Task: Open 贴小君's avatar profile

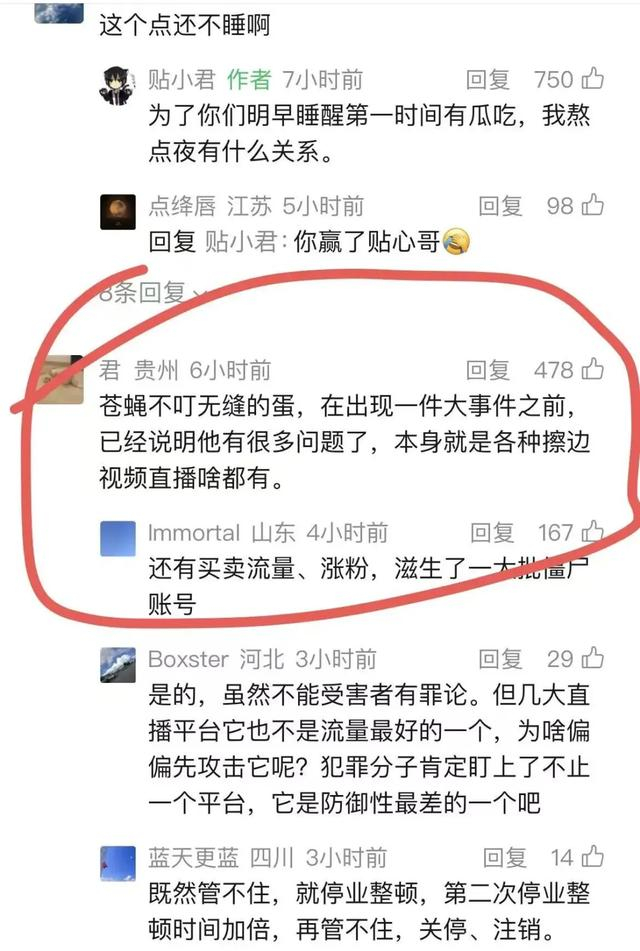Action: point(121,87)
